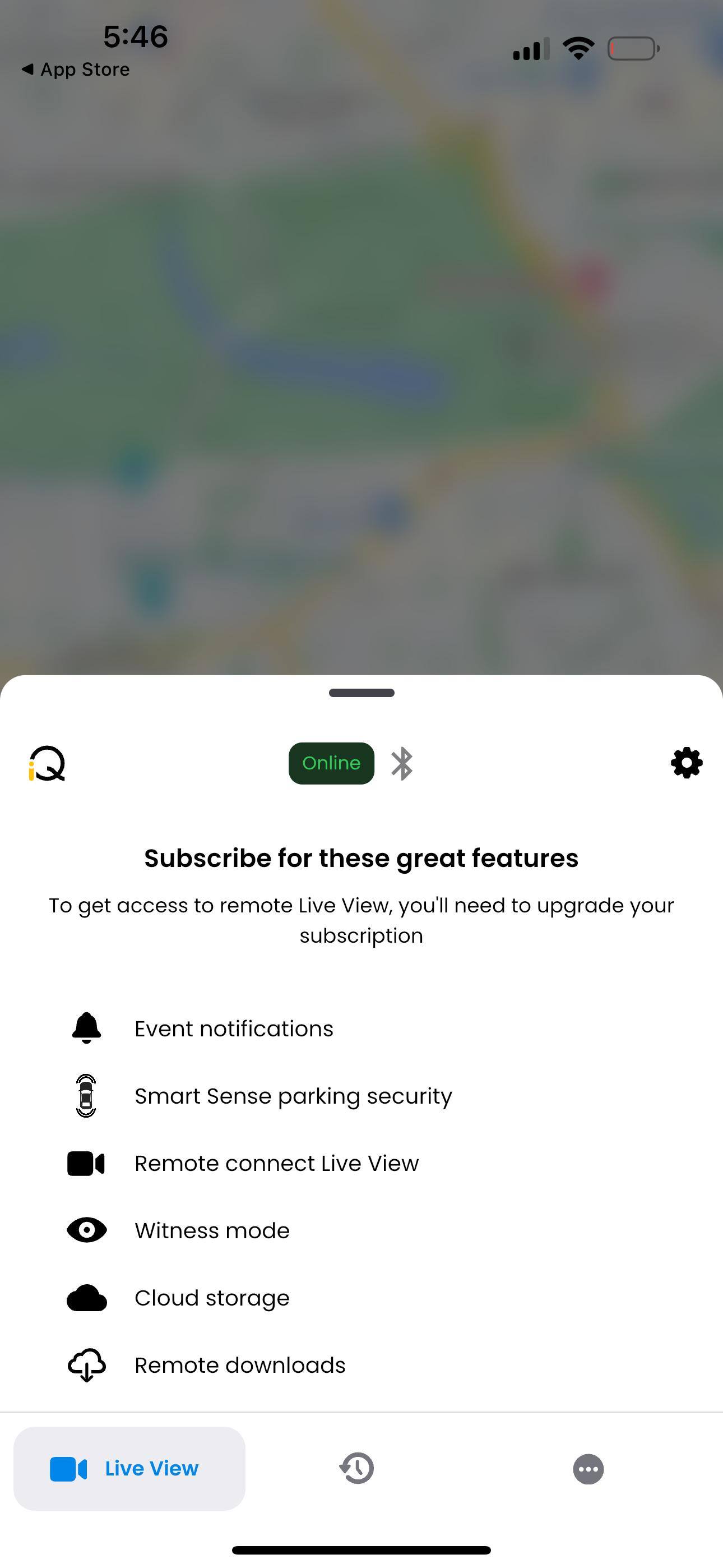Return to App Store

pos(76,70)
